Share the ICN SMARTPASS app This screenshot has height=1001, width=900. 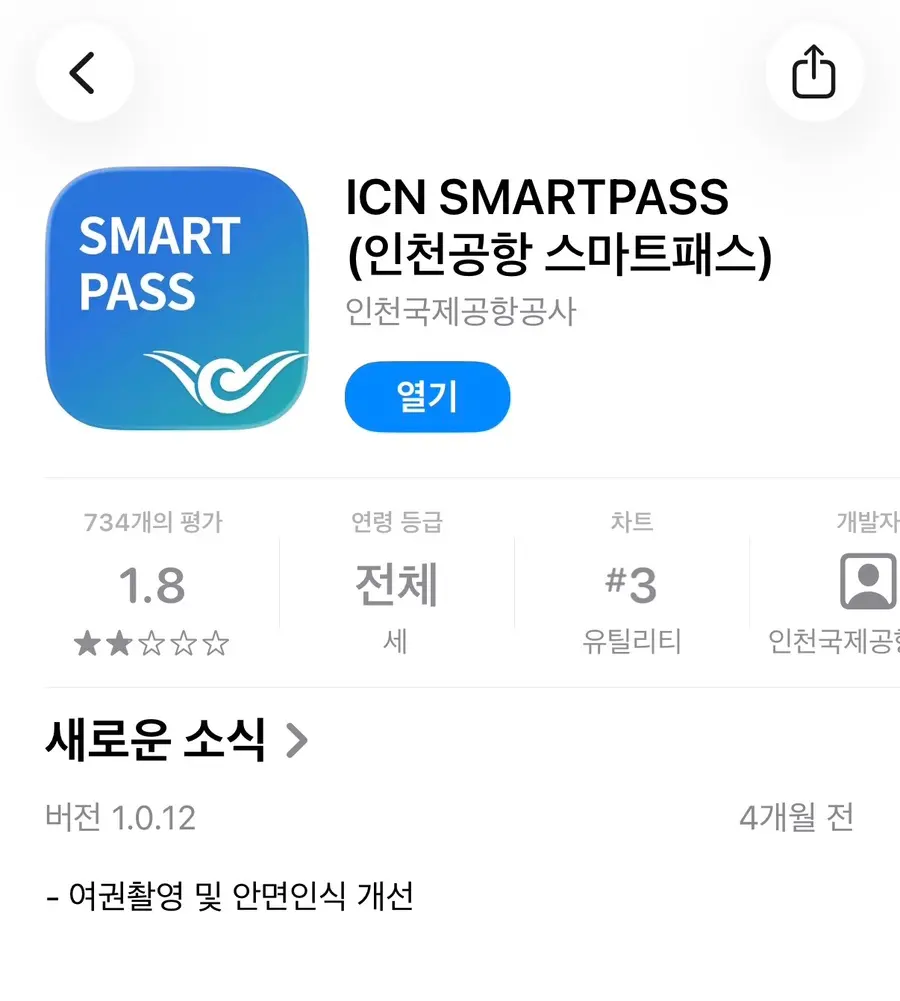(814, 72)
